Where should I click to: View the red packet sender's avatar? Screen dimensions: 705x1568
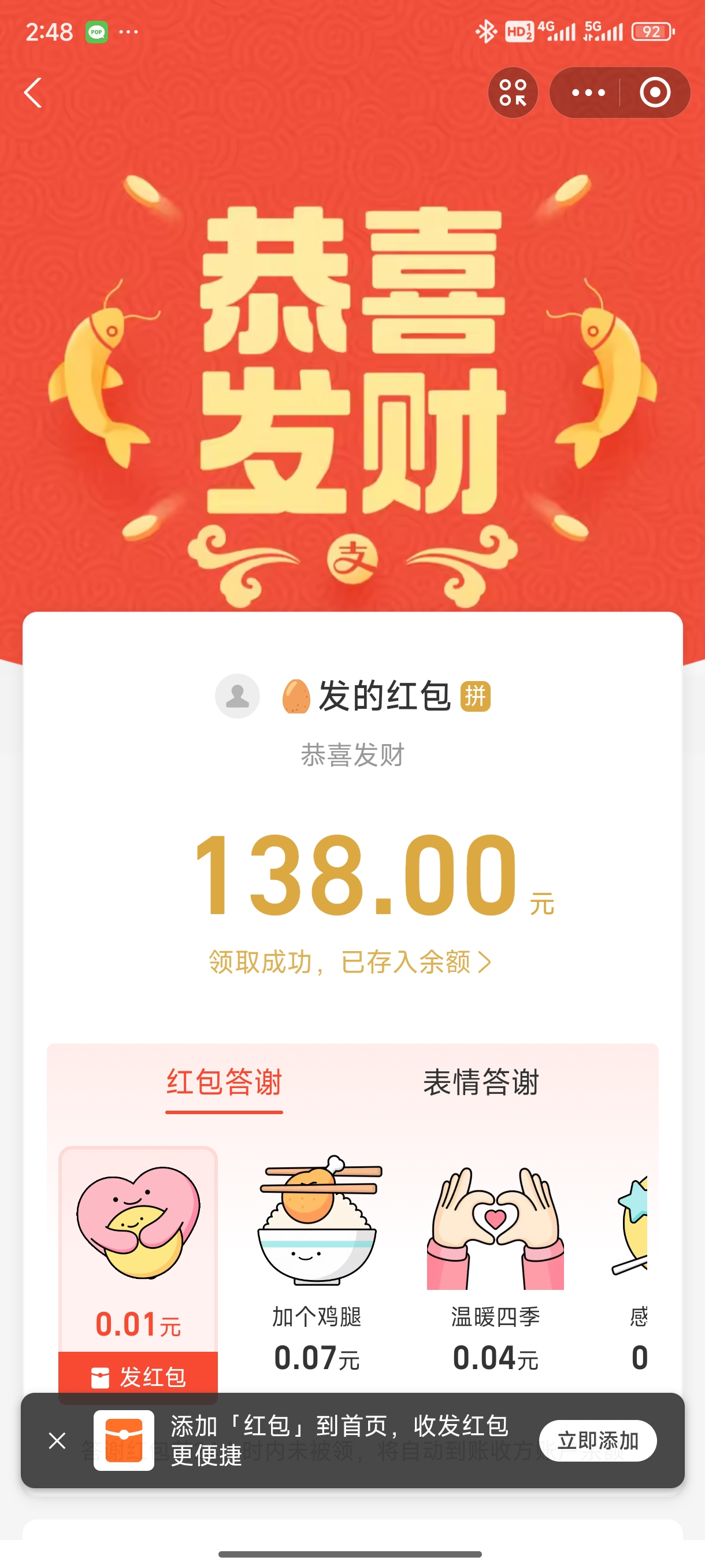point(238,696)
